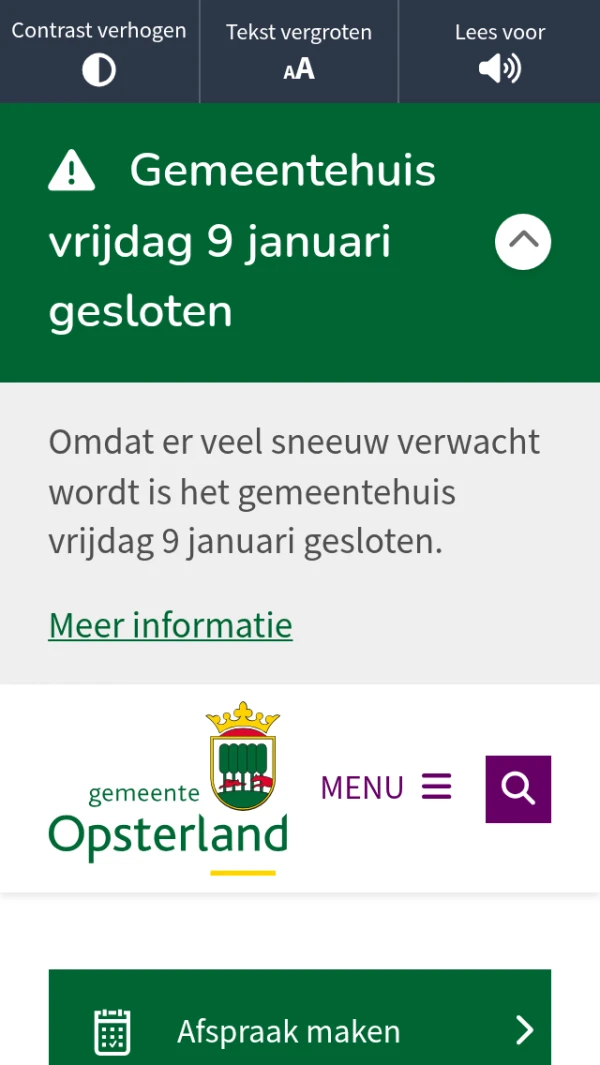
Task: Open the Meer informatie link
Action: (170, 625)
